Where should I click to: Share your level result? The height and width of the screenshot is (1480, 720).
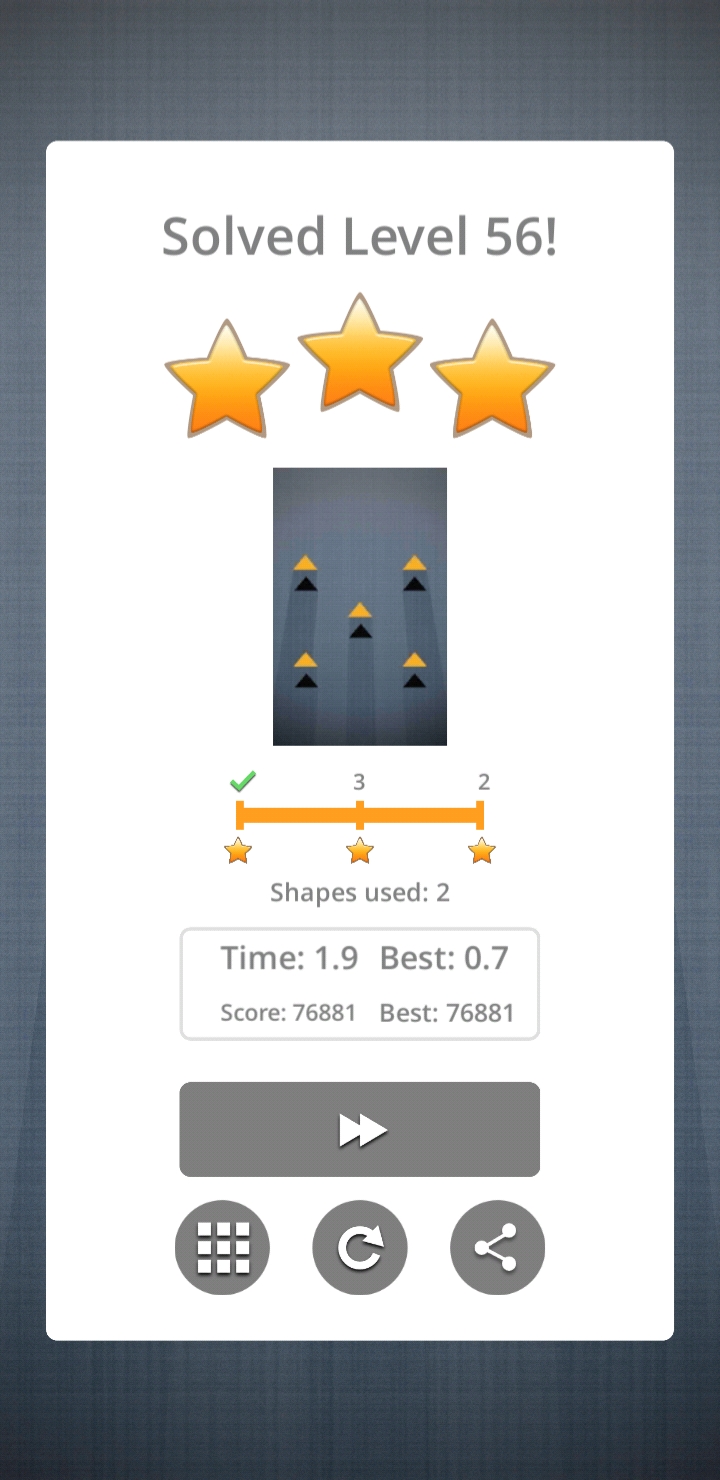497,1247
